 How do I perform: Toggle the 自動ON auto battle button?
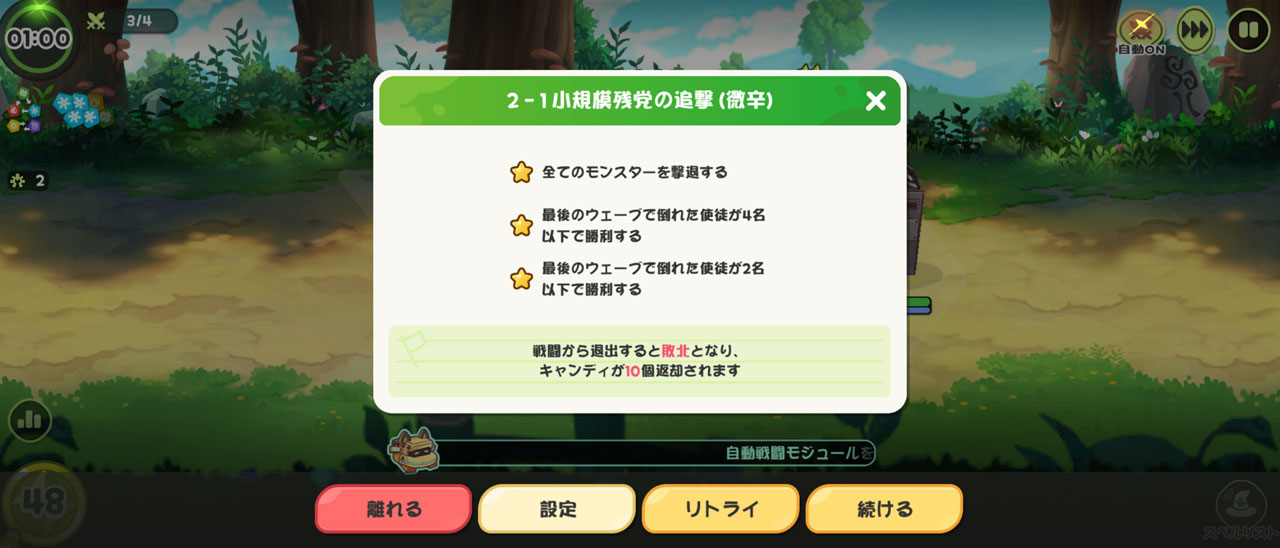pos(1141,30)
